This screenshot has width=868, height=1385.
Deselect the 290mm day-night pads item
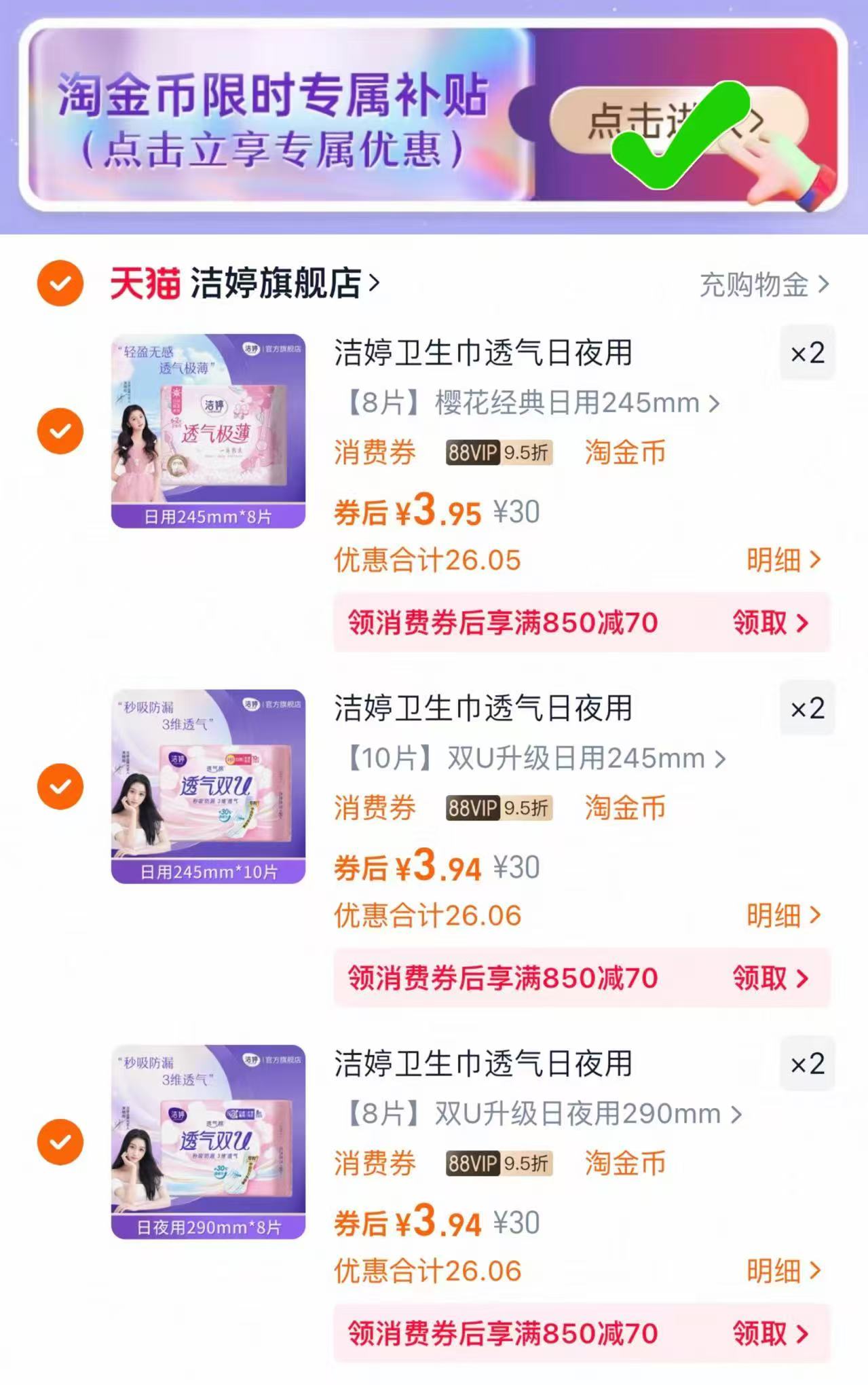(x=60, y=1141)
